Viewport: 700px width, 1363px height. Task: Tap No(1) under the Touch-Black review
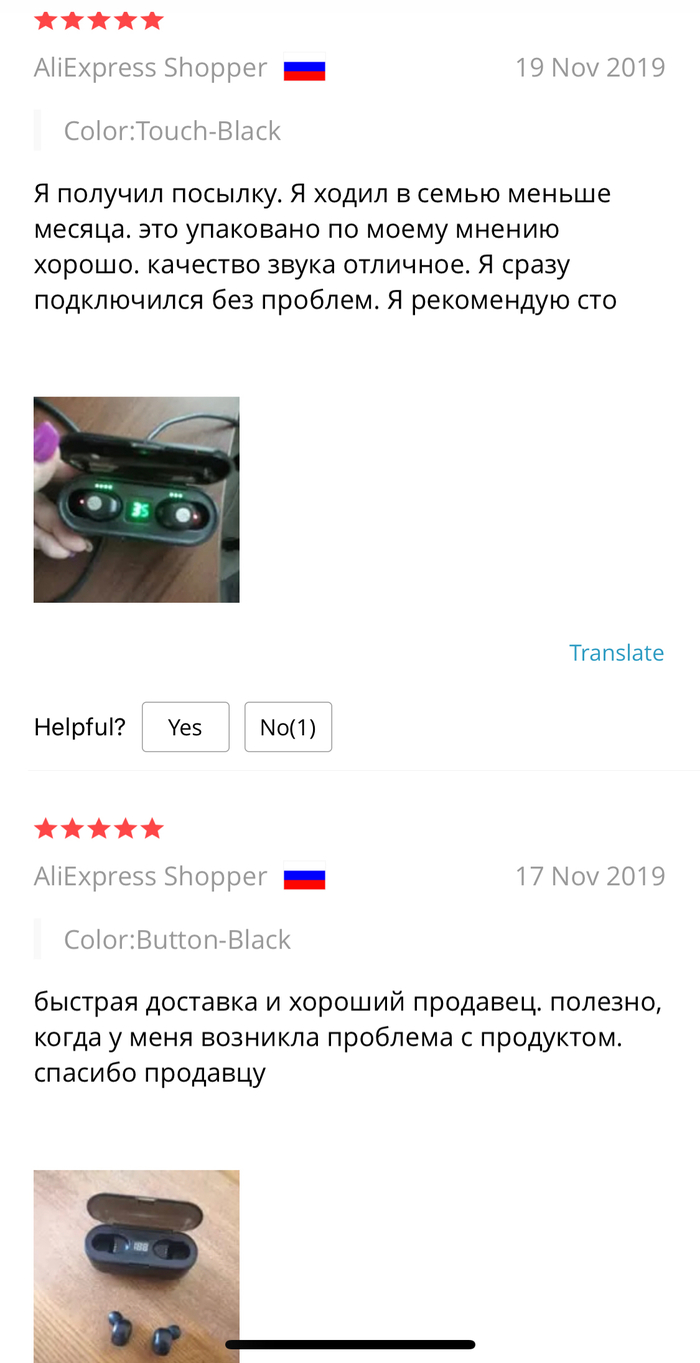(x=288, y=727)
